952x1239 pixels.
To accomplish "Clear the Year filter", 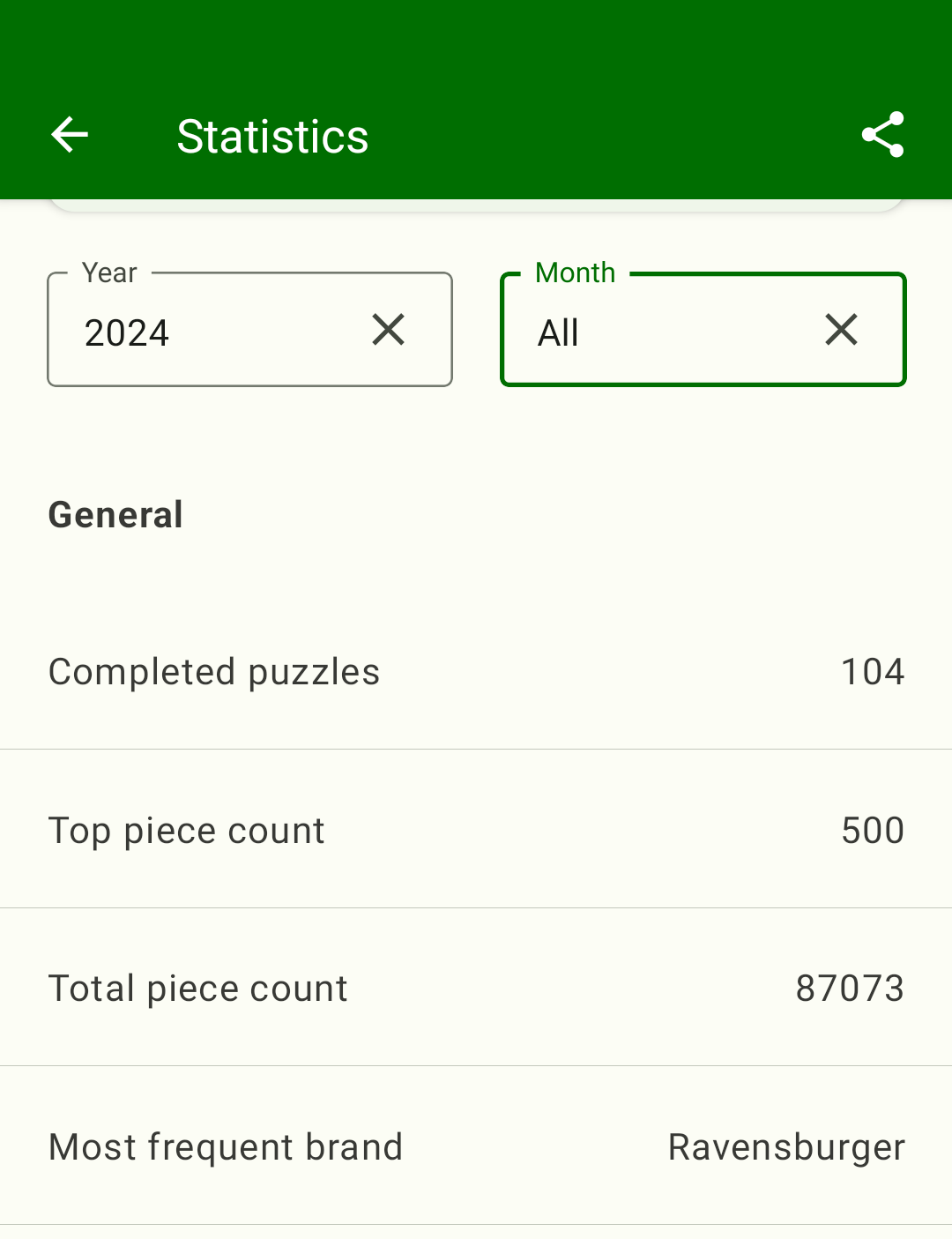I will click(388, 330).
